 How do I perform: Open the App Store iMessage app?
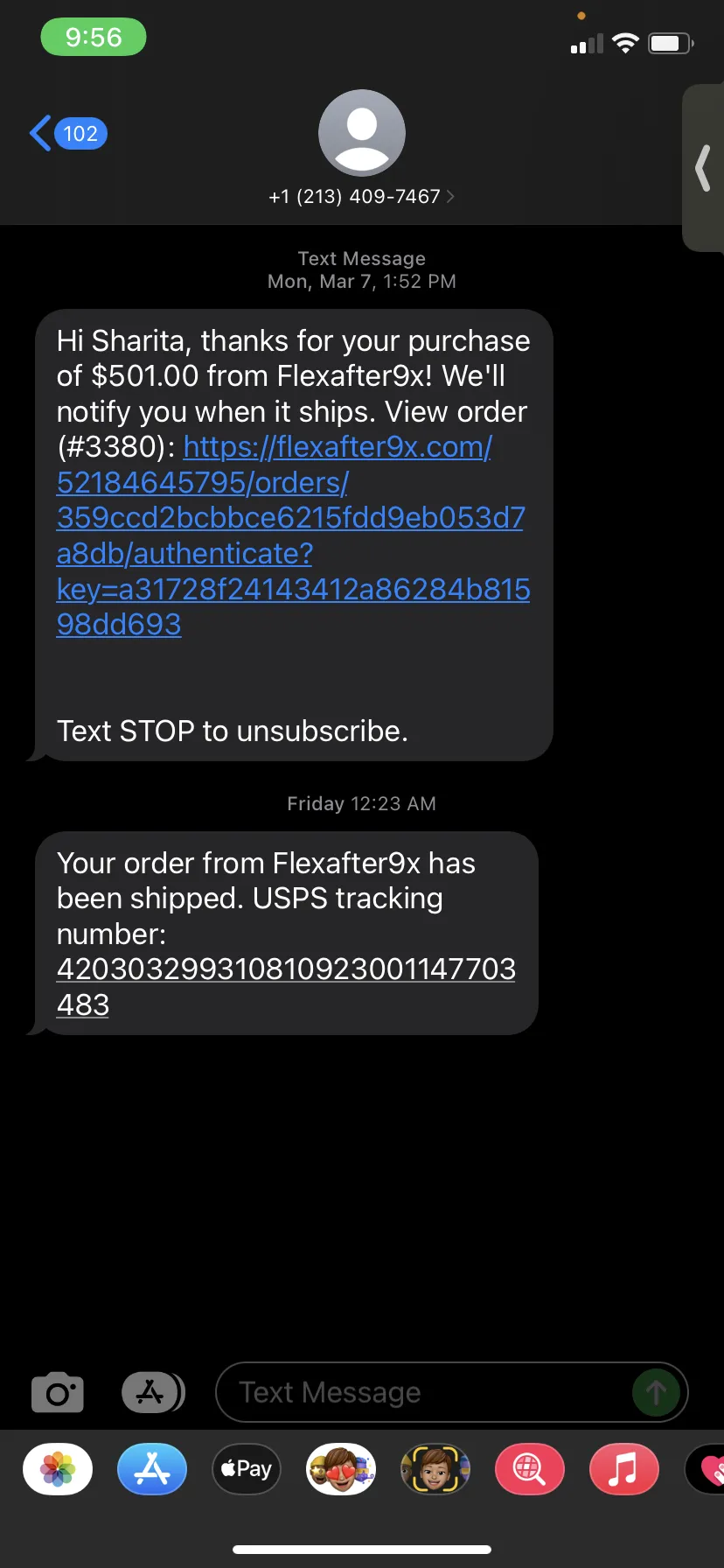tap(152, 1469)
